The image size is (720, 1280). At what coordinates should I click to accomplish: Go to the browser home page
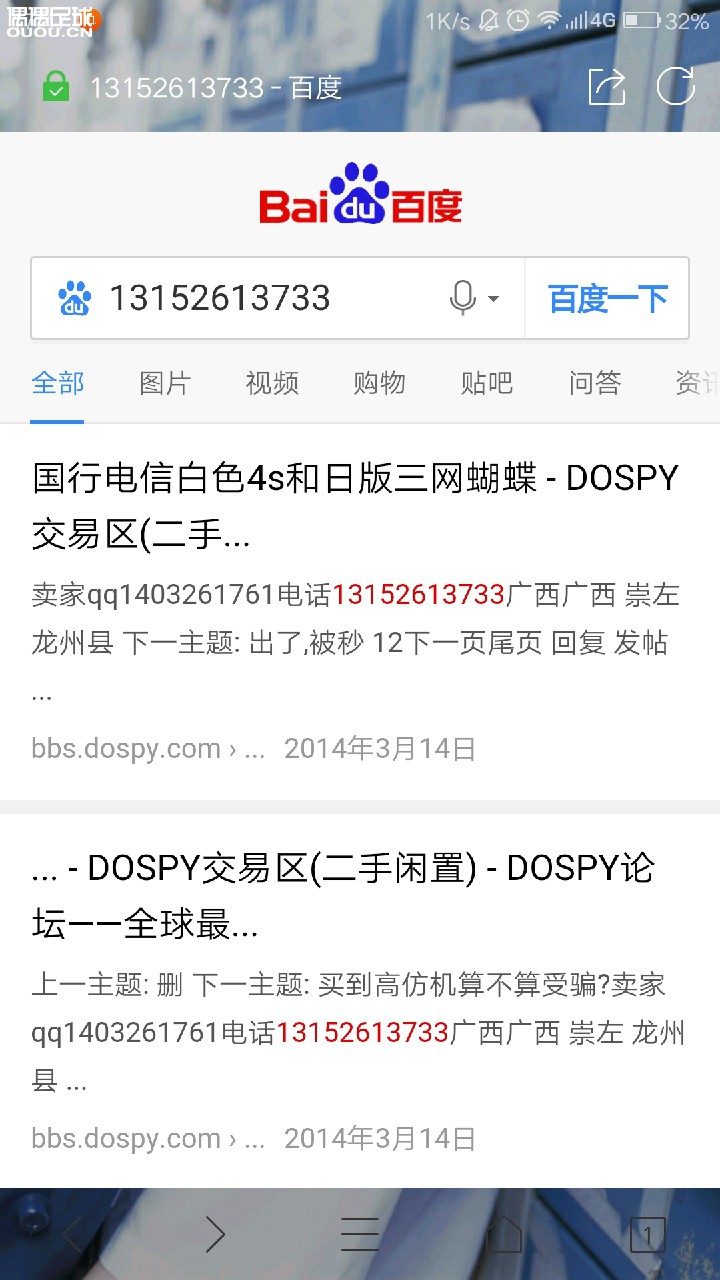[x=504, y=1235]
